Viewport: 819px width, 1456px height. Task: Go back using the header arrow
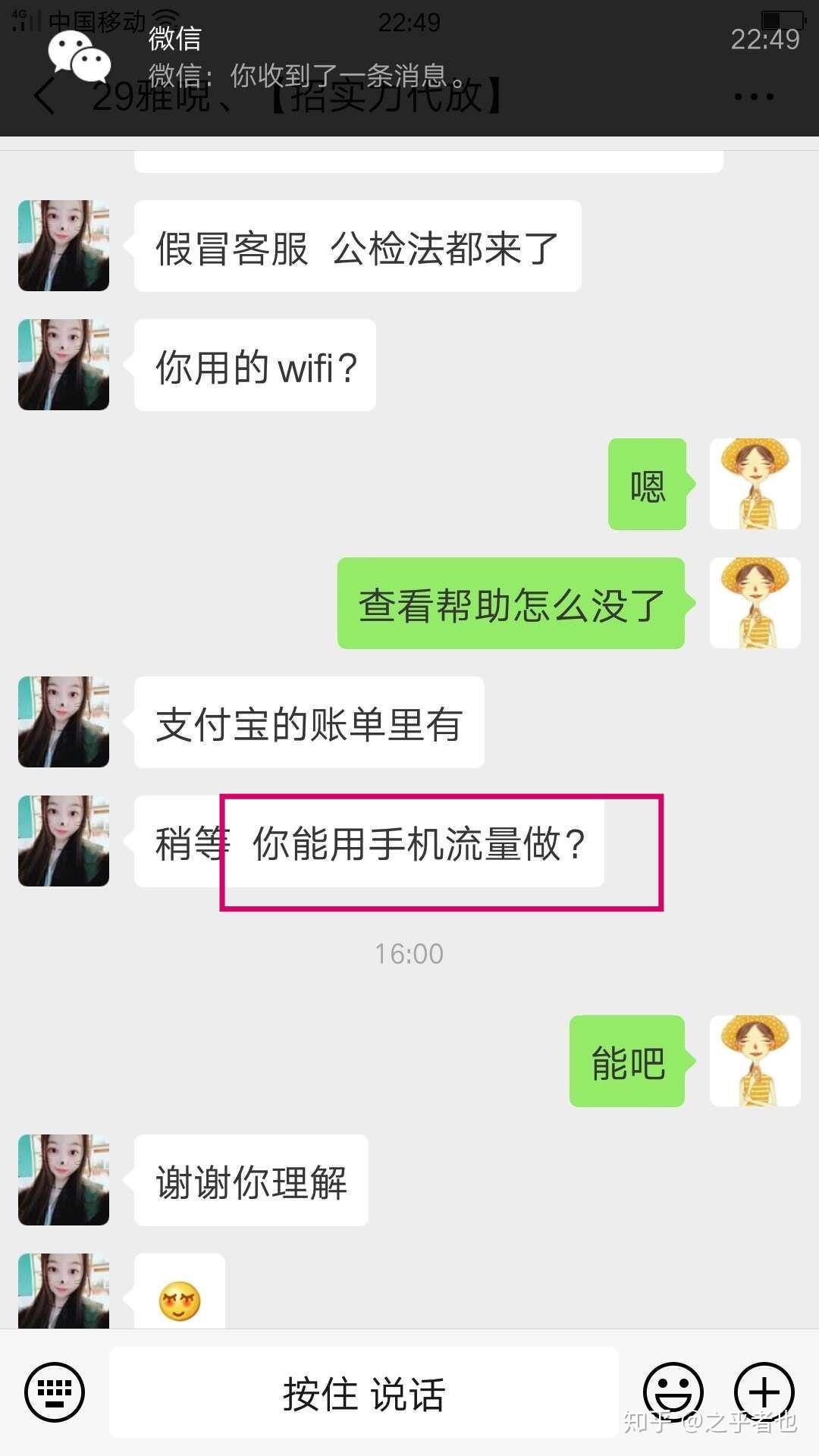pyautogui.click(x=45, y=96)
